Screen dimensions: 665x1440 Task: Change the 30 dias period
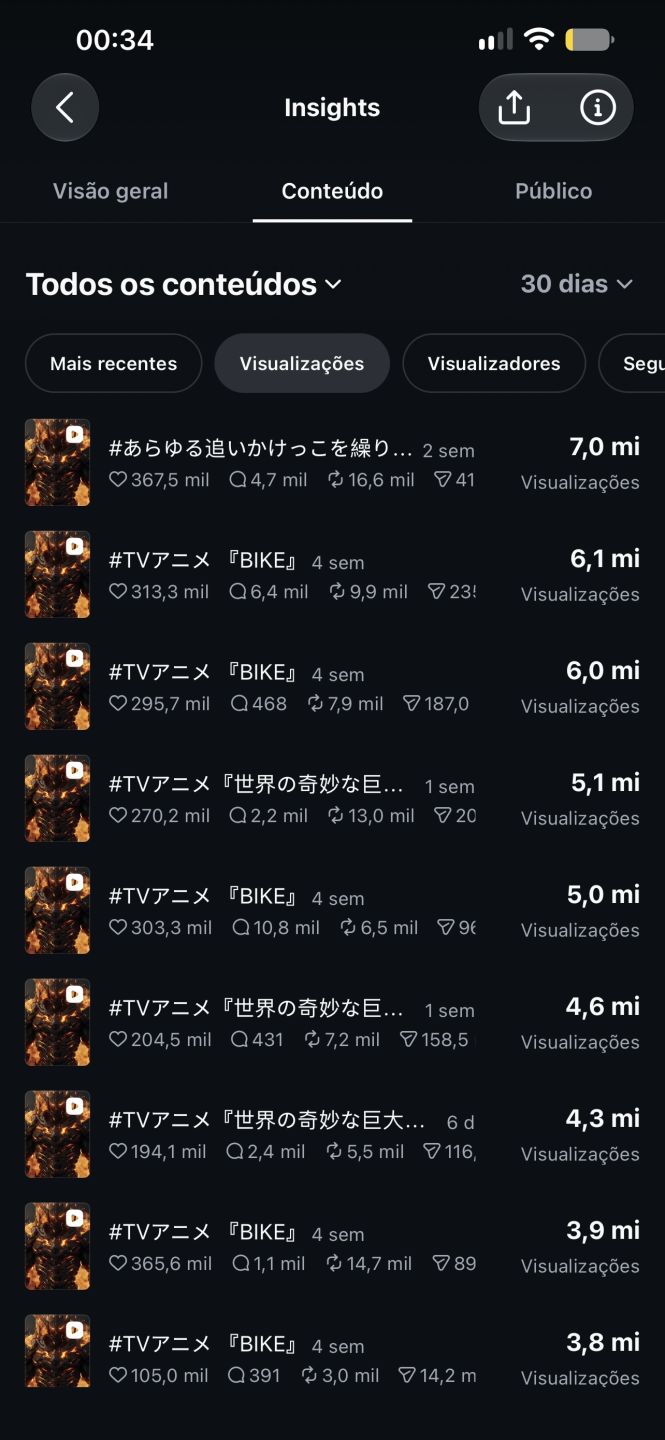pyautogui.click(x=577, y=284)
